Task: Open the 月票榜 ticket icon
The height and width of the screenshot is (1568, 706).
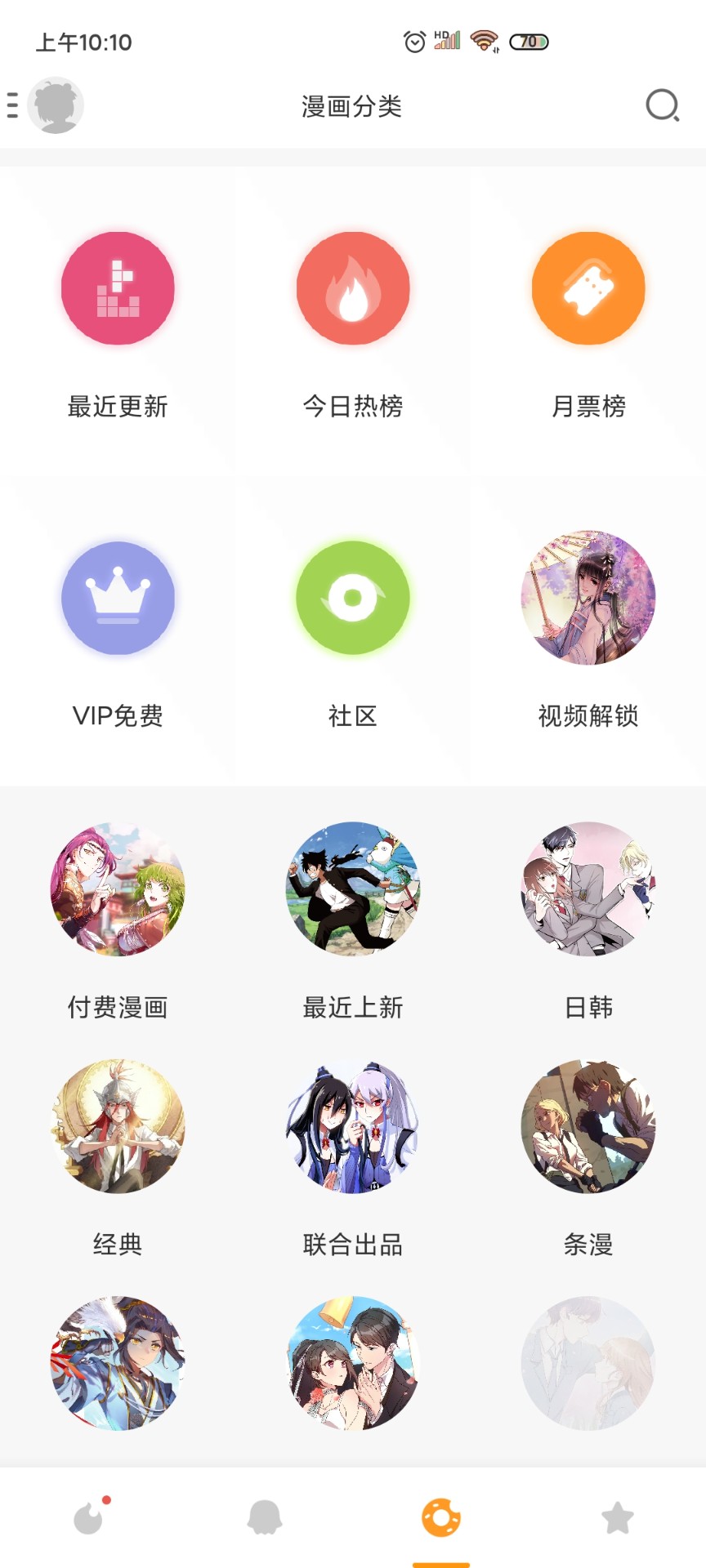Action: point(588,289)
